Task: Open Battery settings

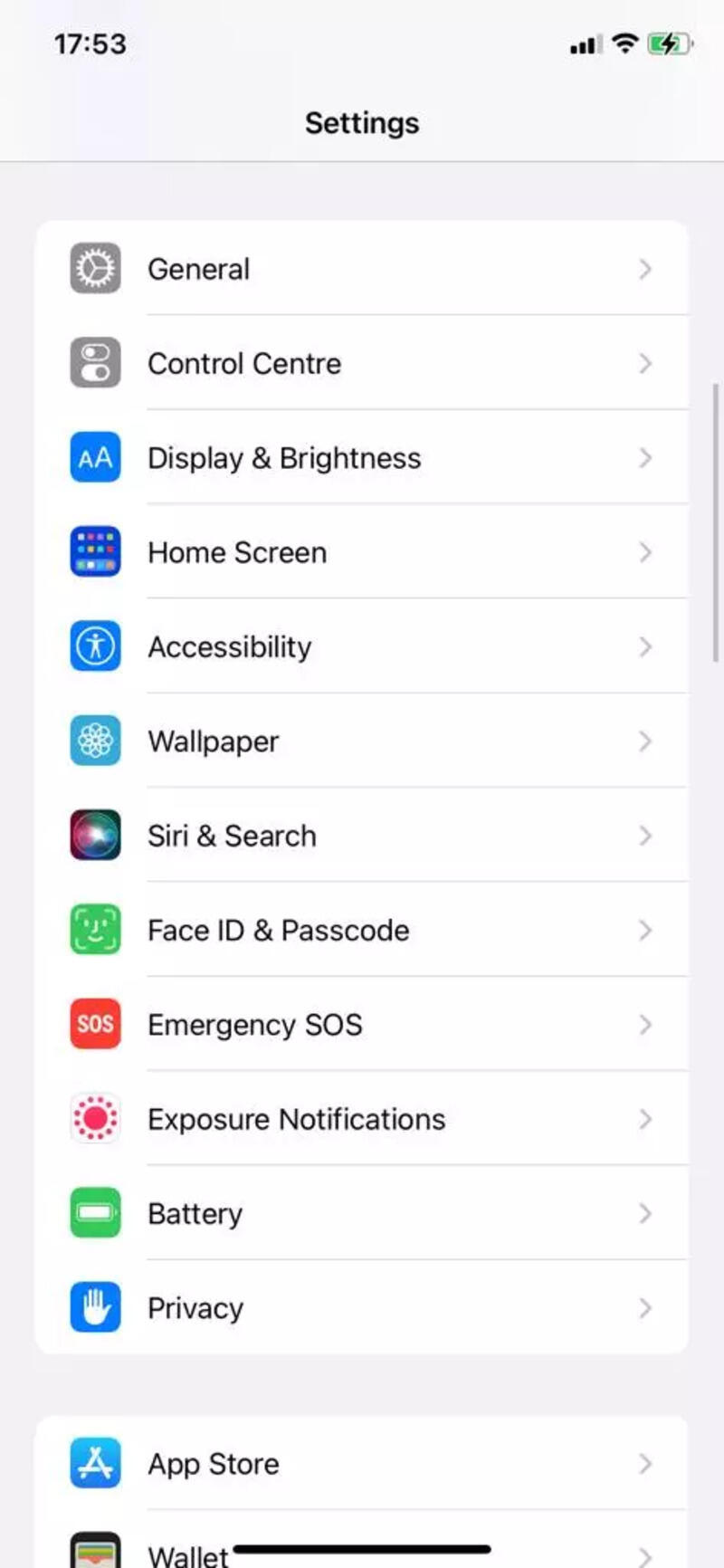Action: click(x=362, y=1213)
